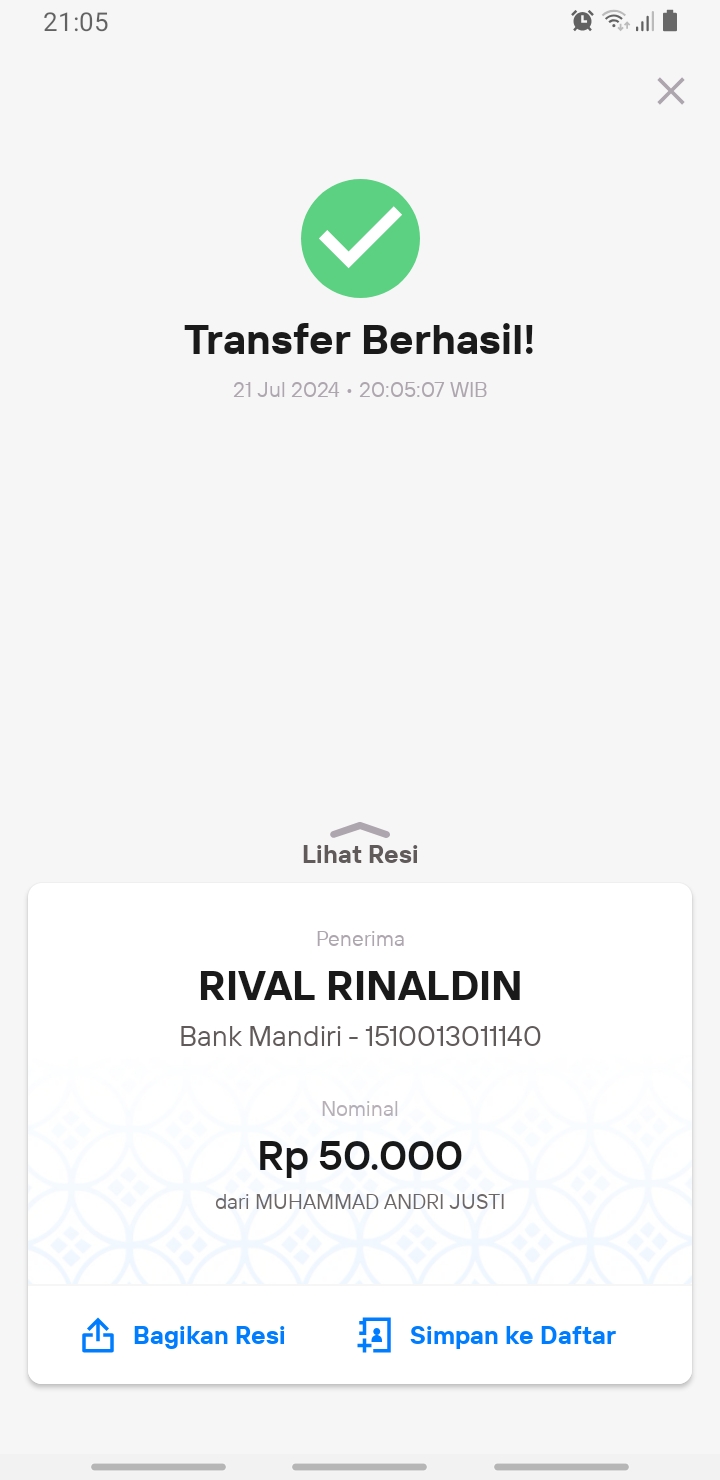Share the receipt via Bagikan Resi
The width and height of the screenshot is (720, 1480).
183,1336
